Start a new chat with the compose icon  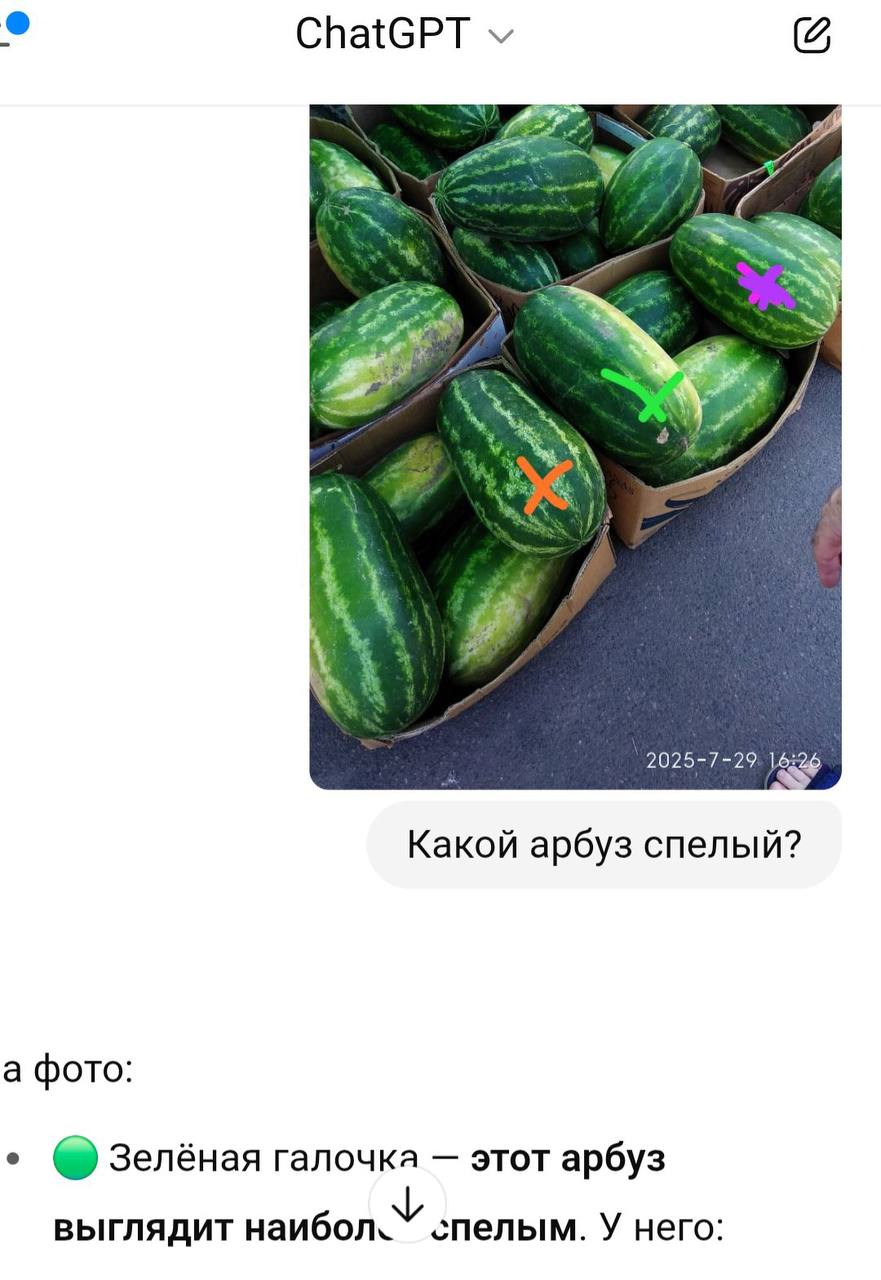click(812, 35)
